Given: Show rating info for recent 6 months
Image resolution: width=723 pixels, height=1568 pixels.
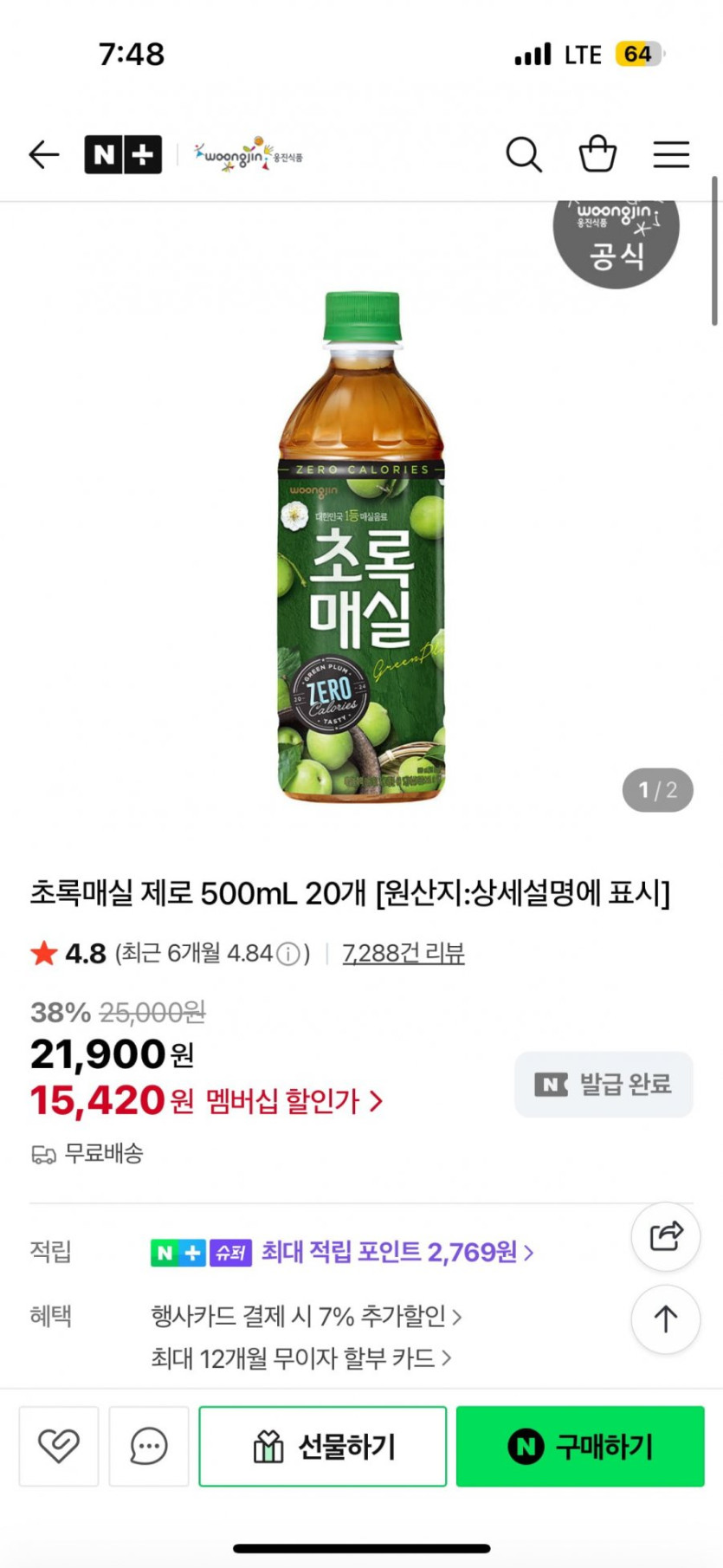Looking at the screenshot, I should click(288, 955).
